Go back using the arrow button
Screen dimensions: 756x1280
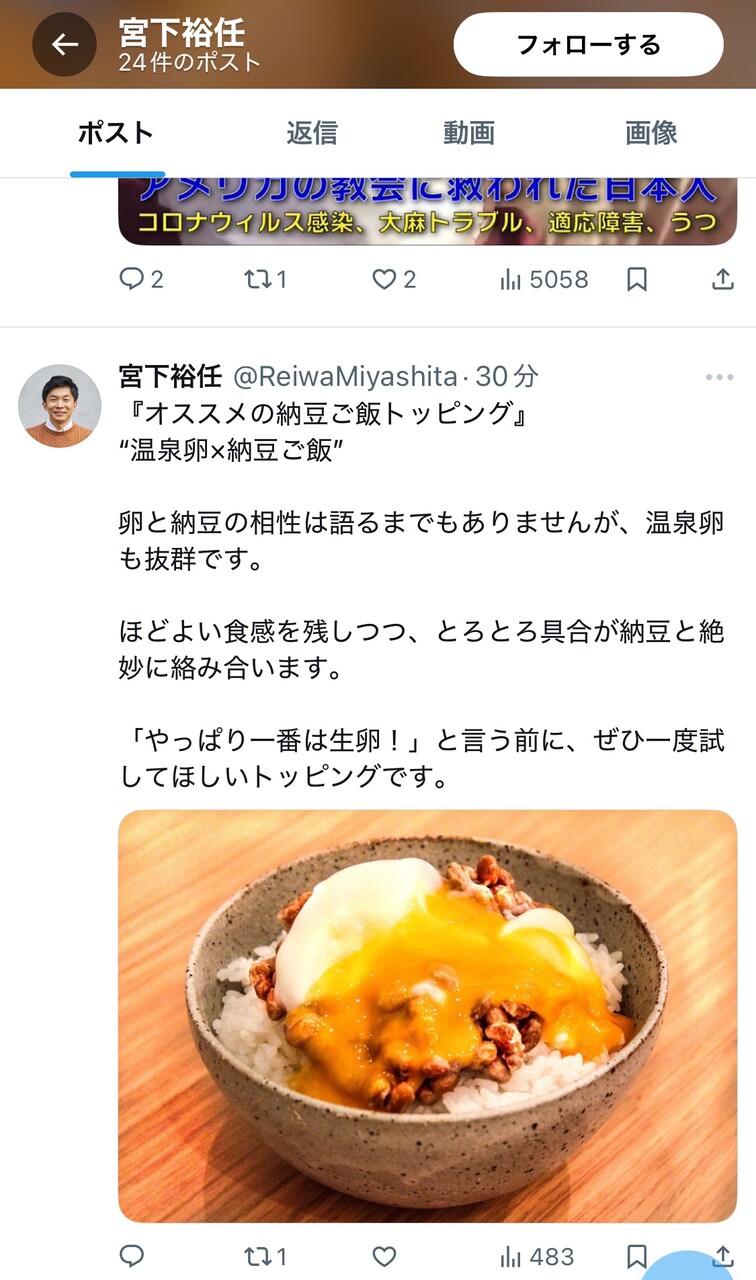pyautogui.click(x=65, y=45)
